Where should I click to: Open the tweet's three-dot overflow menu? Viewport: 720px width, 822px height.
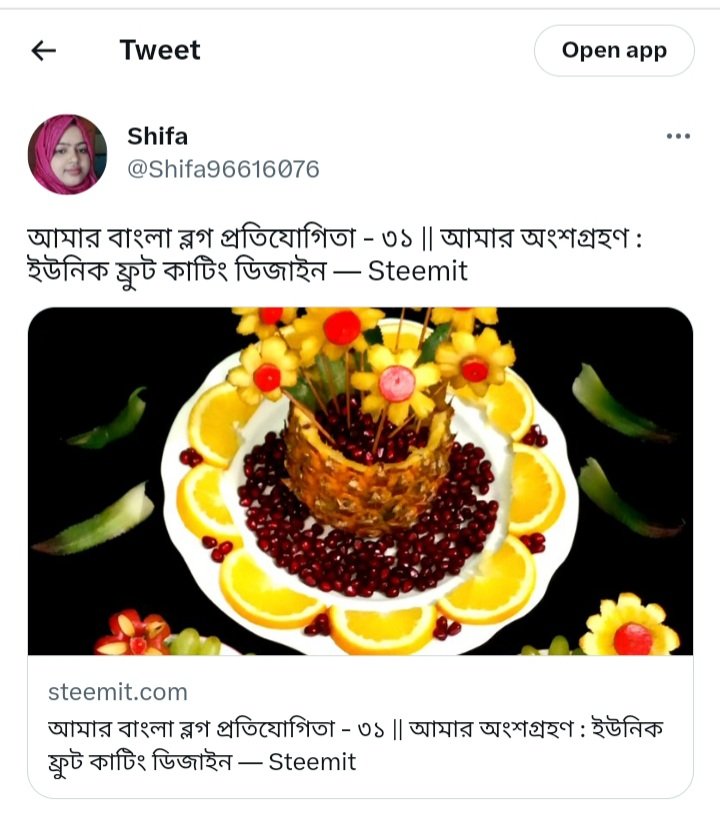coord(678,136)
